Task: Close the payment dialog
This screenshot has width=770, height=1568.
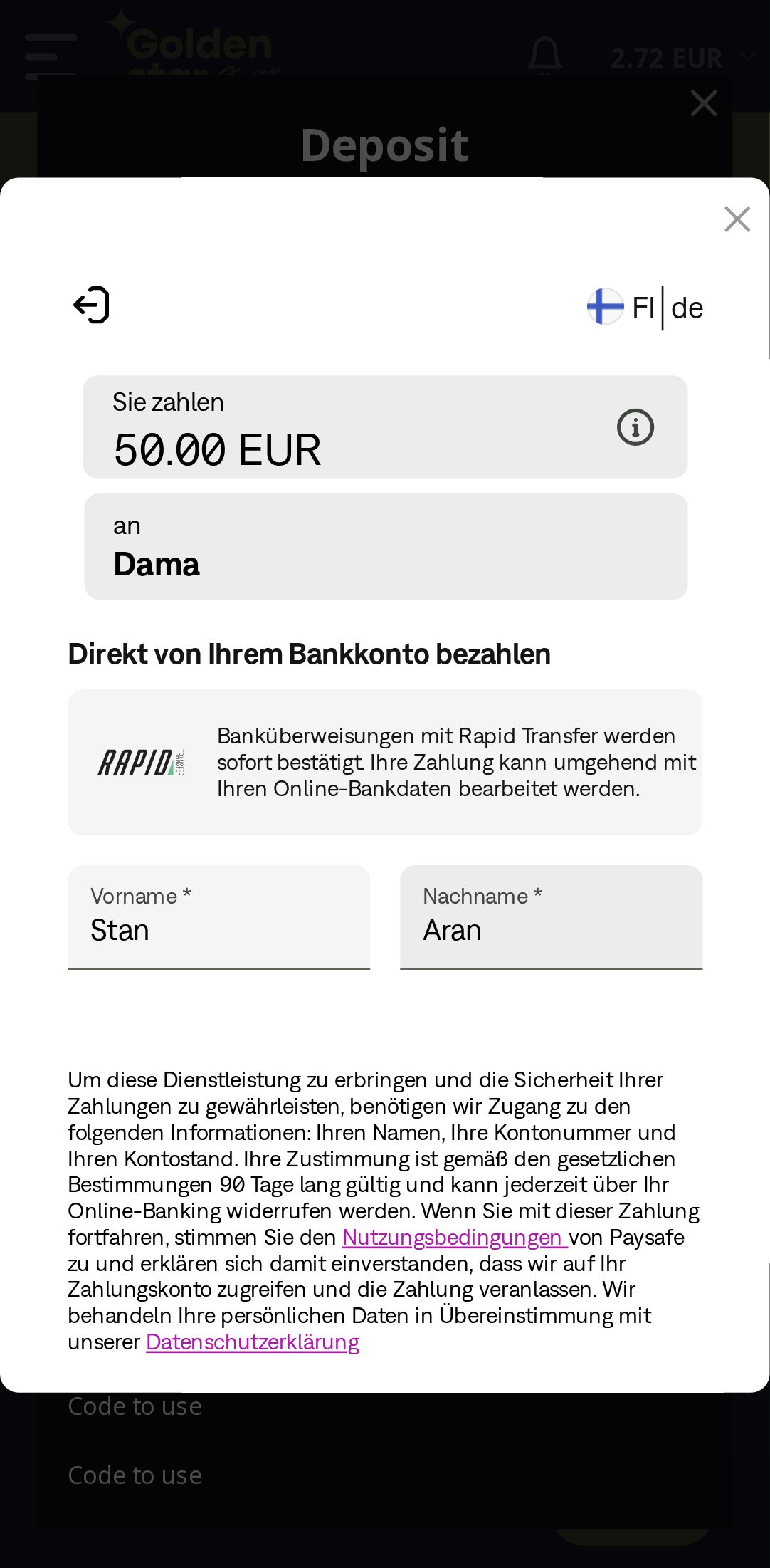Action: pos(737,219)
